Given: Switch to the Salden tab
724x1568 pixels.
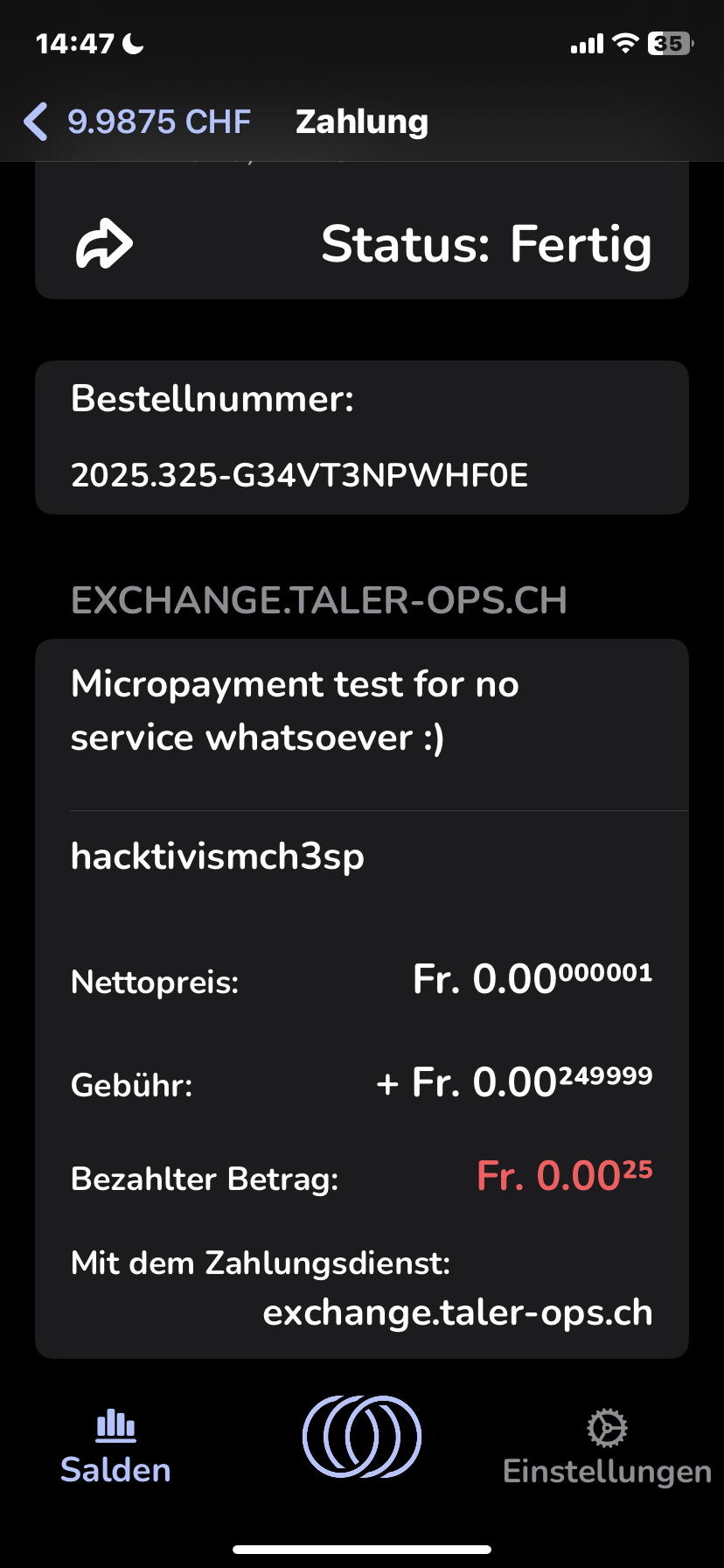Looking at the screenshot, I should tap(115, 1447).
